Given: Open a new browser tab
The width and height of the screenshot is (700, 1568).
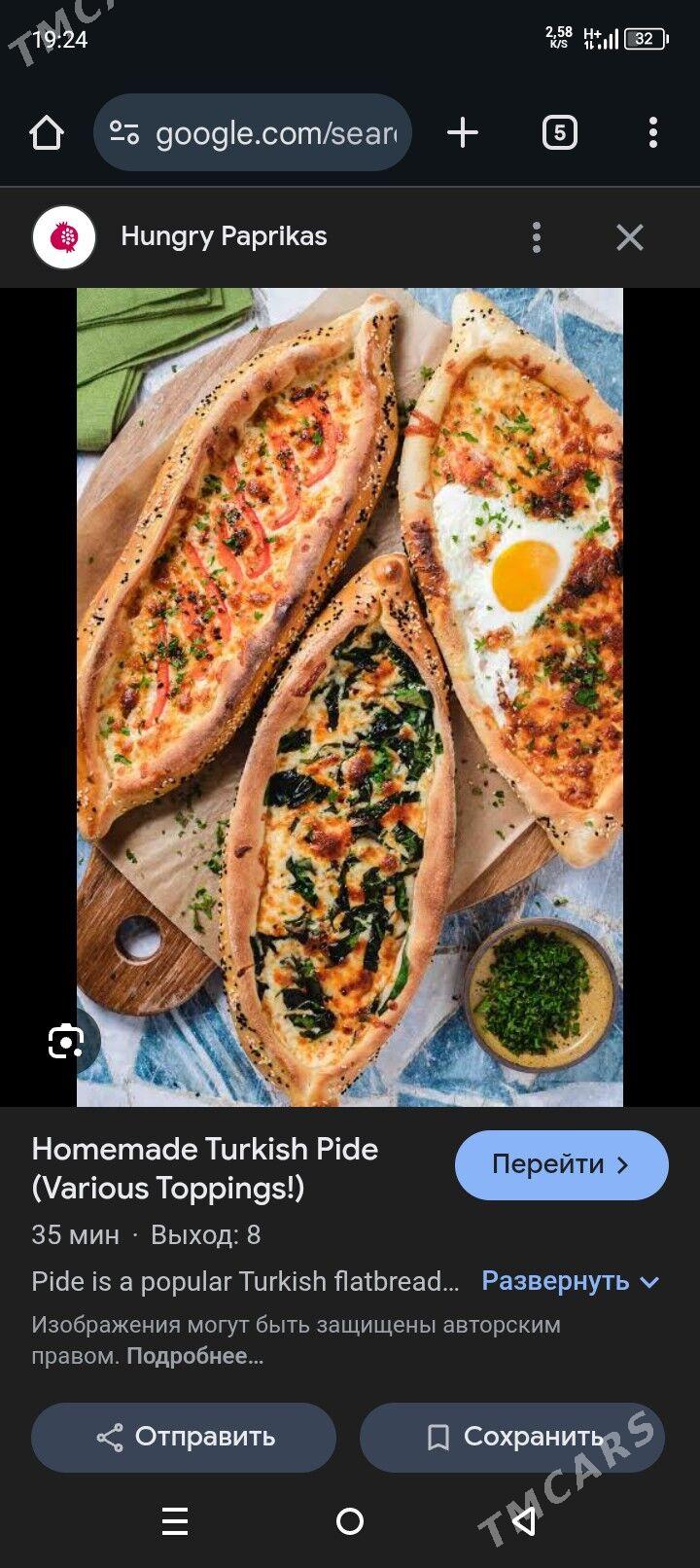Looking at the screenshot, I should pos(463,132).
